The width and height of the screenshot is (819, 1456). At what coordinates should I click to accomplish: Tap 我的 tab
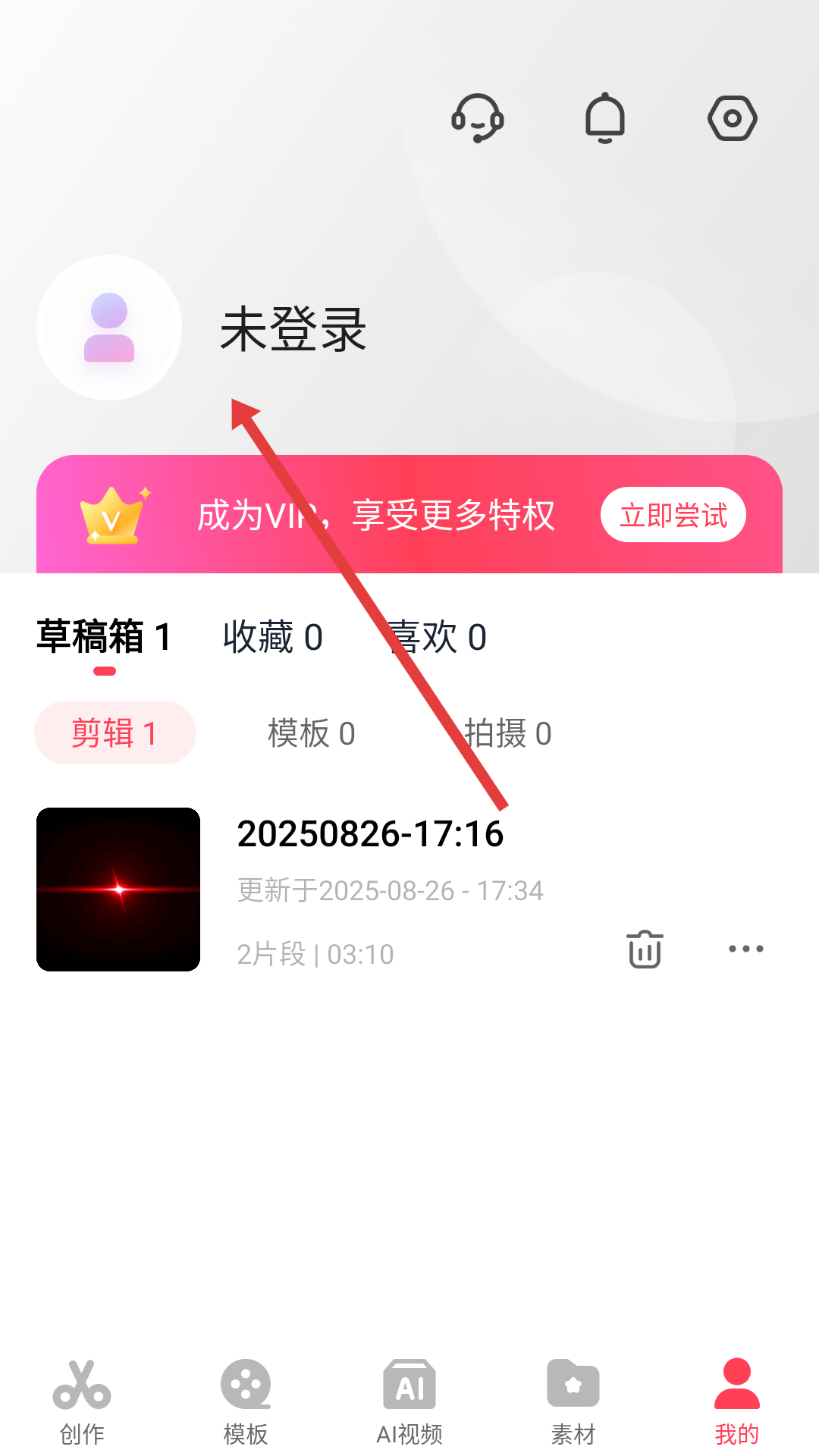point(737,1402)
